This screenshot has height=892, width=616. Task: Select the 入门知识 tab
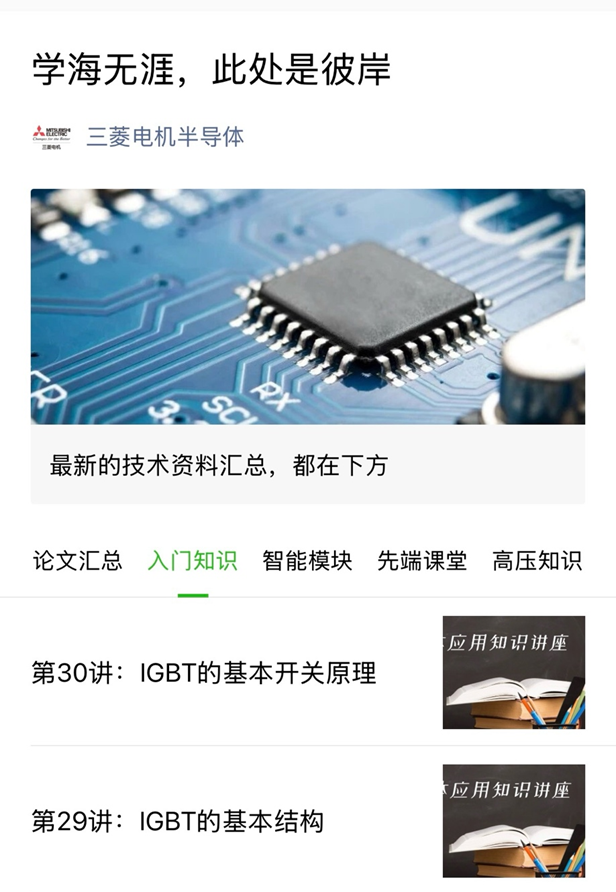[x=193, y=560]
